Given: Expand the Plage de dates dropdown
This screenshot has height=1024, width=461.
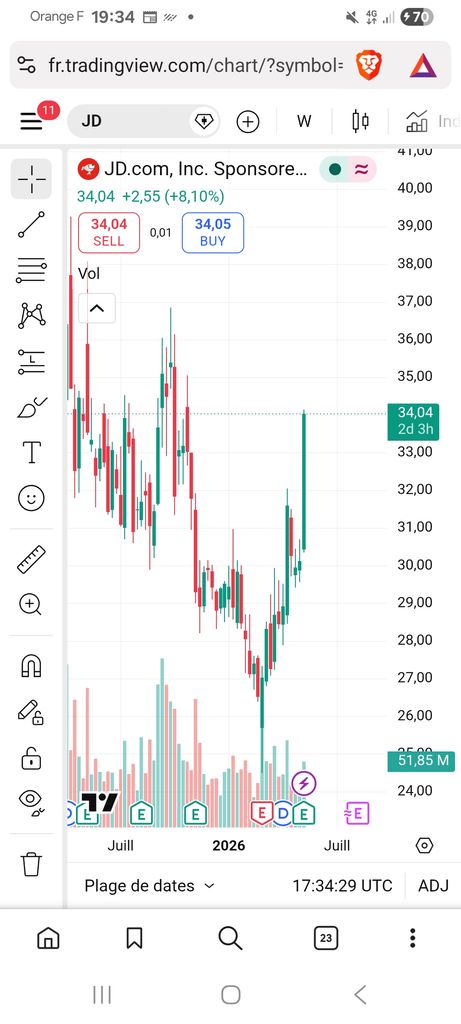Looking at the screenshot, I should 150,886.
